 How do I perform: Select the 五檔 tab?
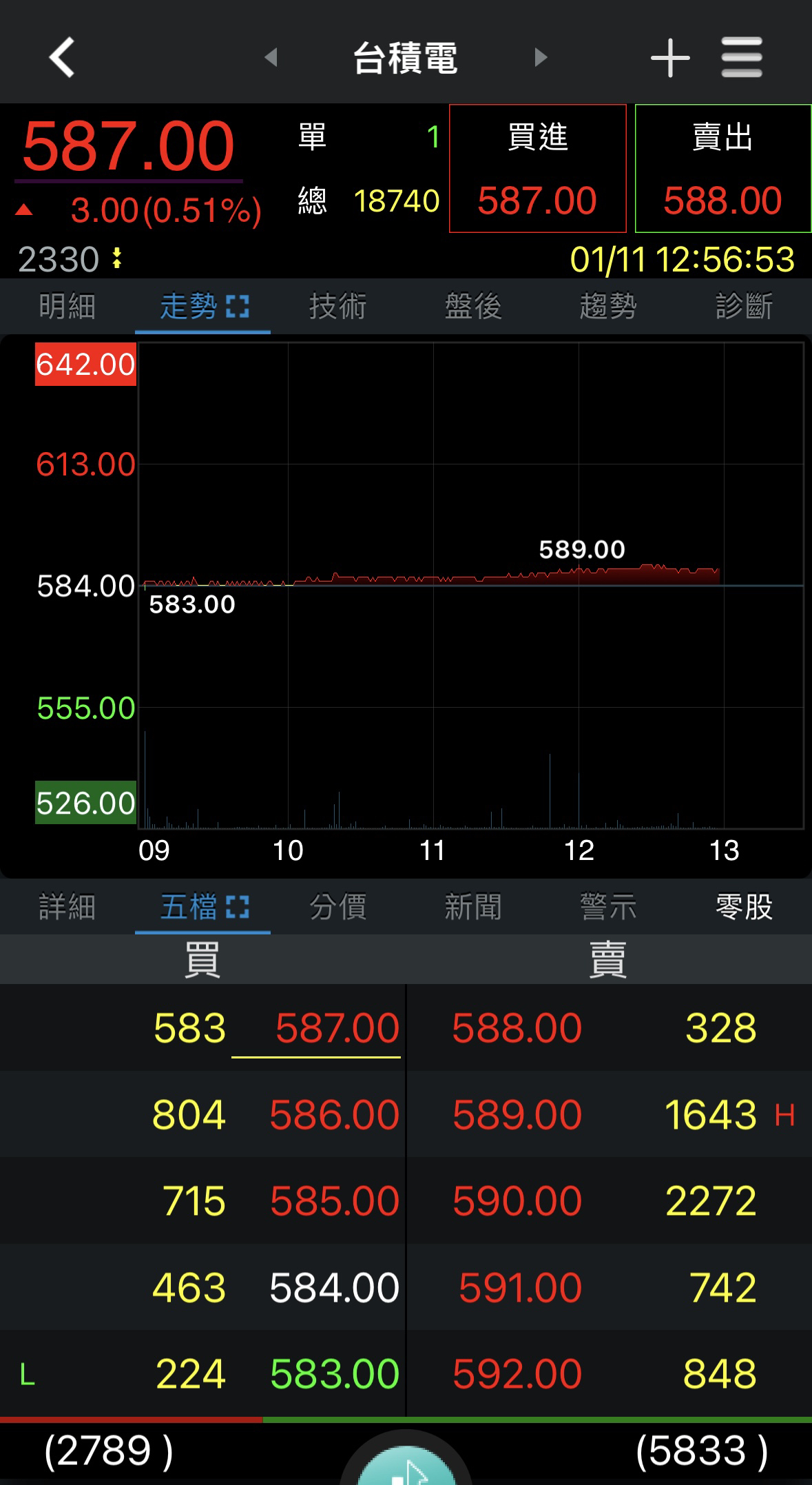[202, 907]
